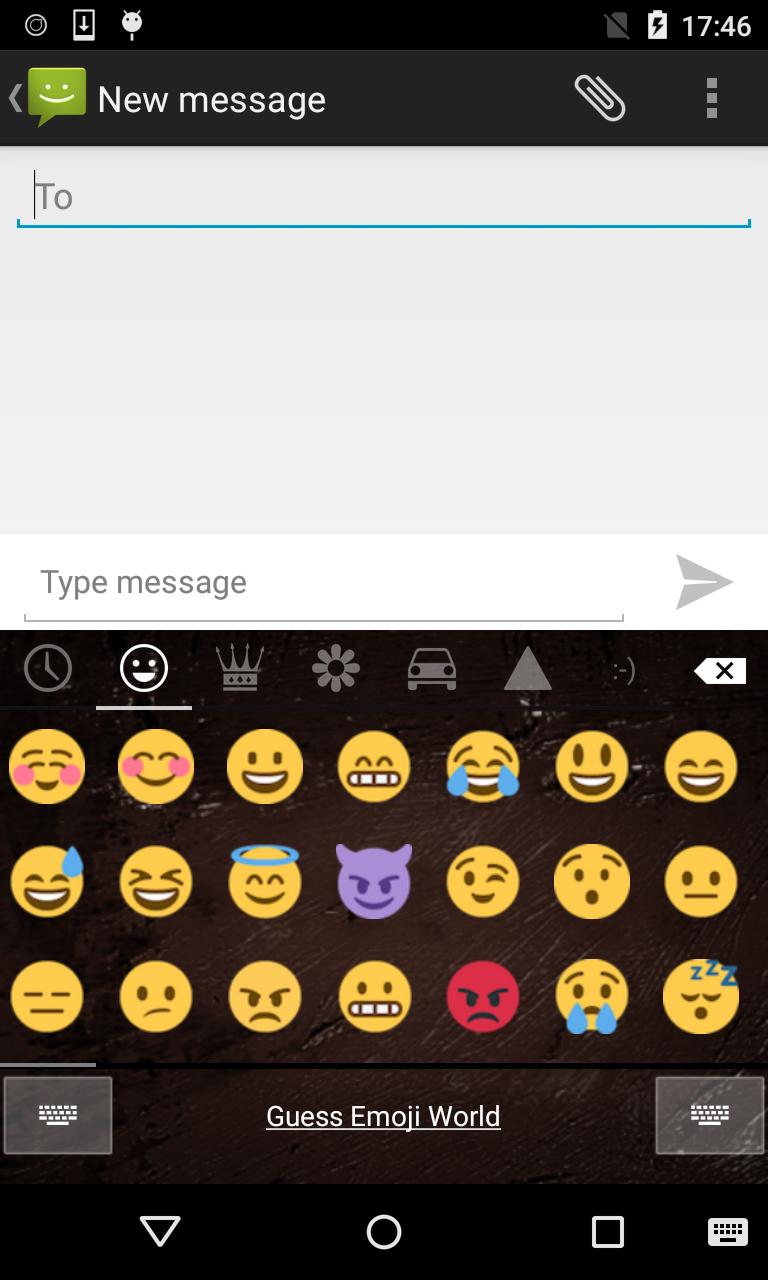The width and height of the screenshot is (768, 1280).
Task: Insert the tears of joy emoji
Action: (483, 767)
